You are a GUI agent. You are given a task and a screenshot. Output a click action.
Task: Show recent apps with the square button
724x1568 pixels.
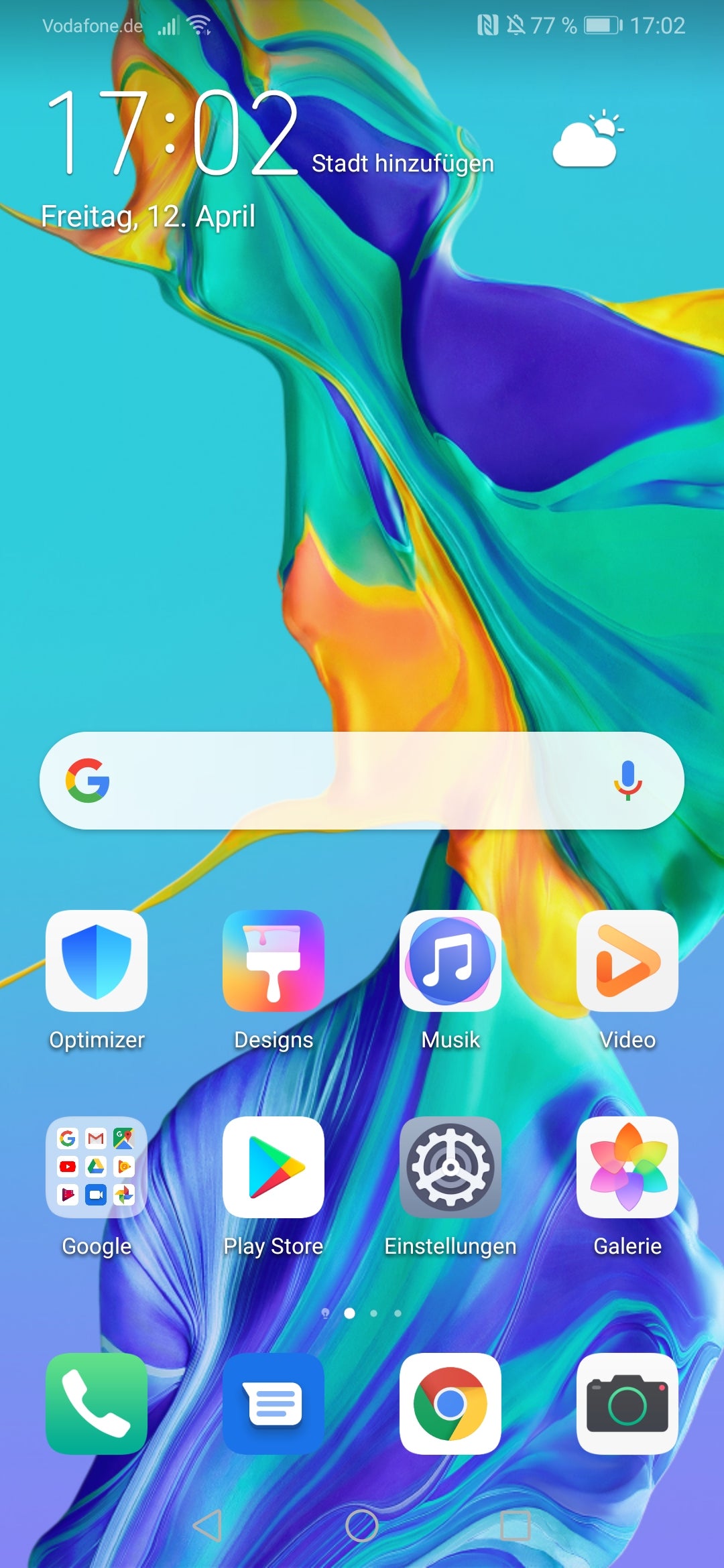coord(516,1526)
